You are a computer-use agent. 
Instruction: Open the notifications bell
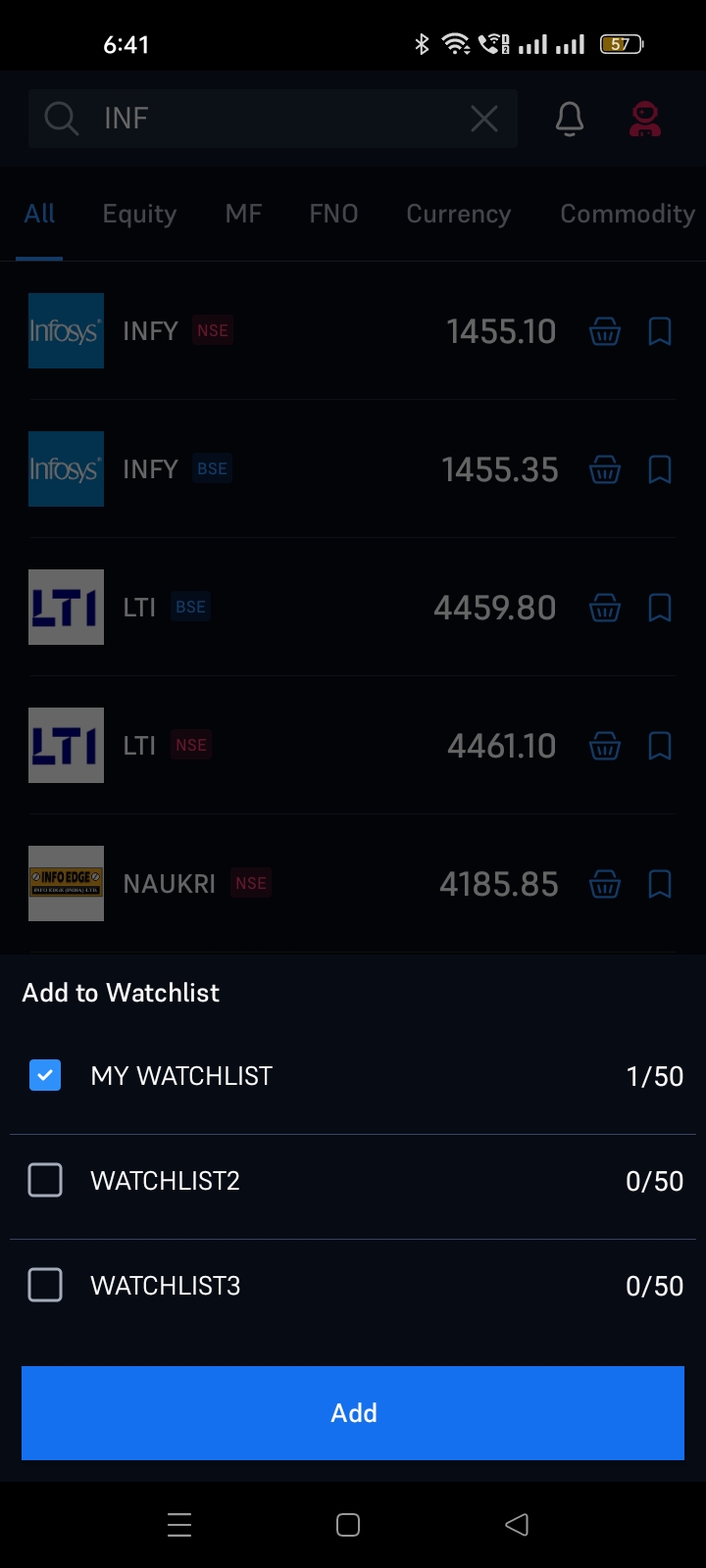click(570, 119)
